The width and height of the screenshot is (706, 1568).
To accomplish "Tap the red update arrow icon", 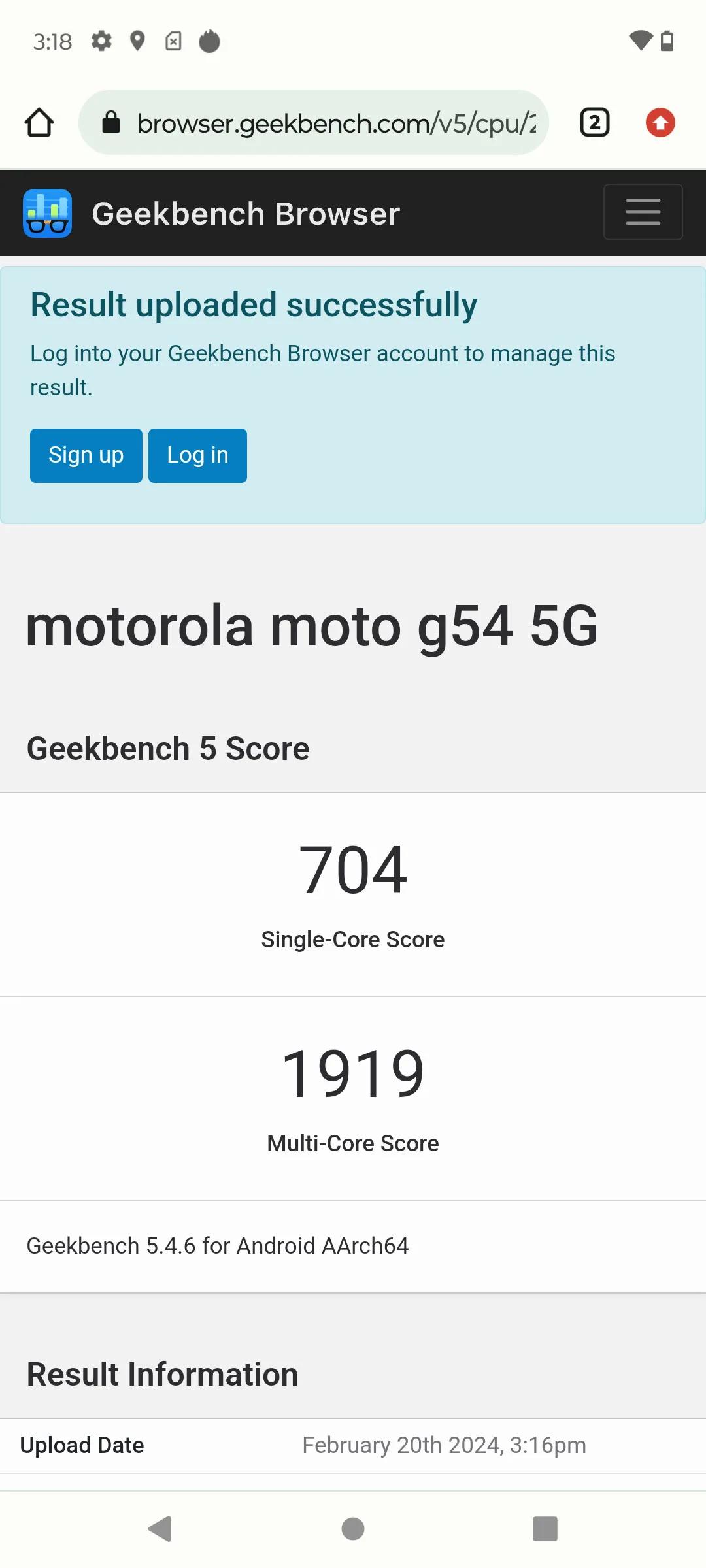I will coord(660,123).
